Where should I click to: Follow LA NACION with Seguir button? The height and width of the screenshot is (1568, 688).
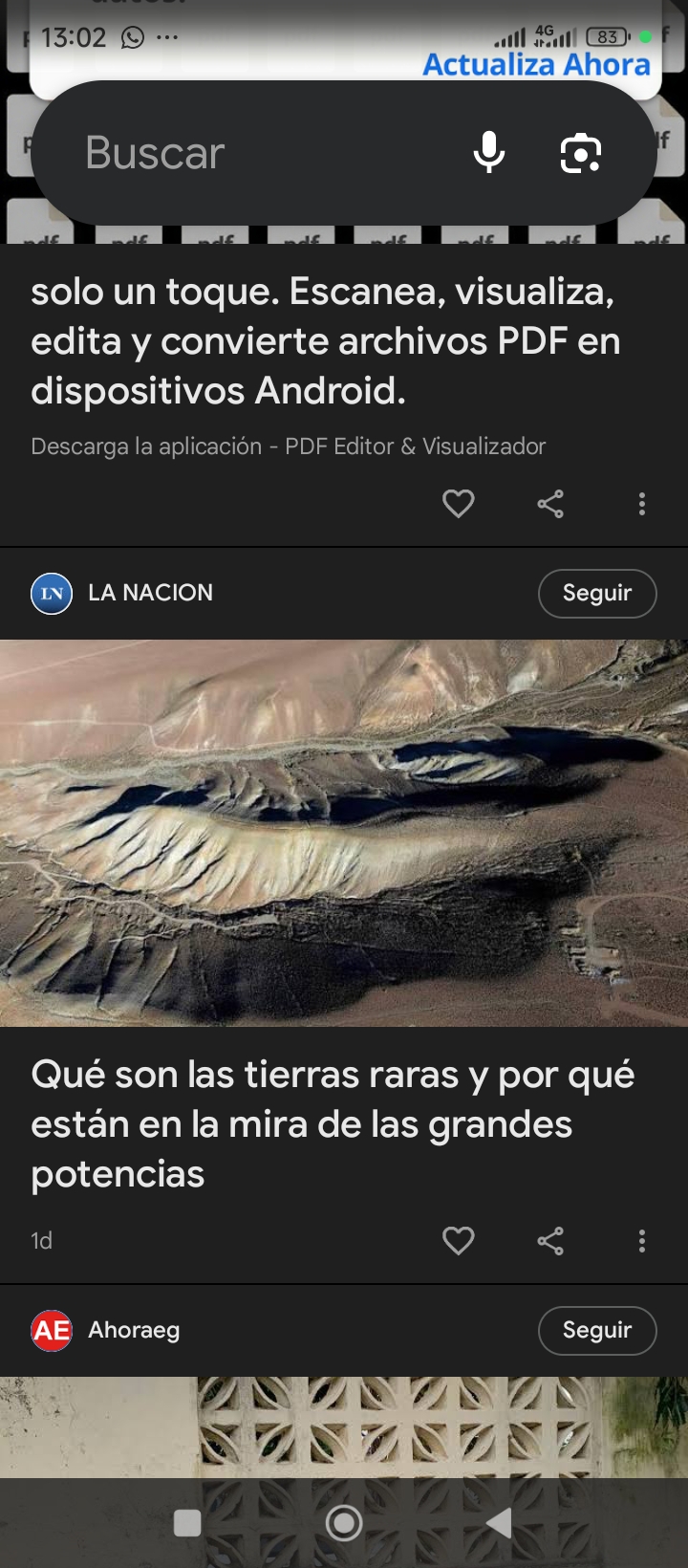pyautogui.click(x=597, y=594)
